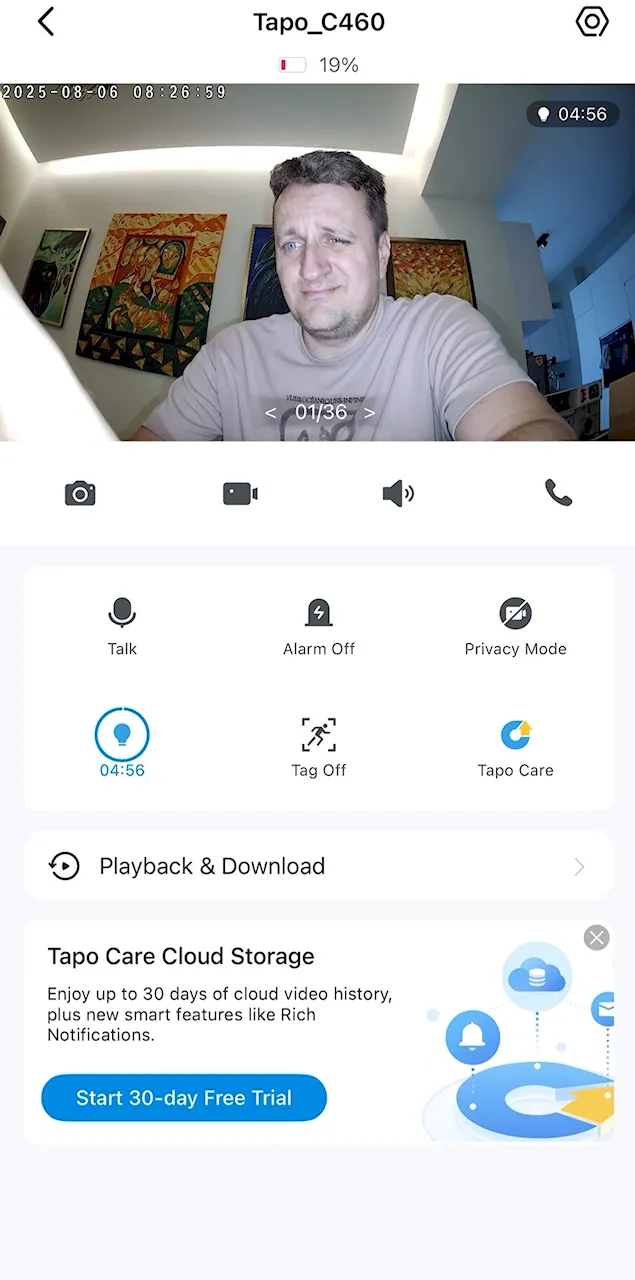Viewport: 635px width, 1280px height.
Task: Toggle the spotlight timer 04:56 bulb
Action: [122, 735]
